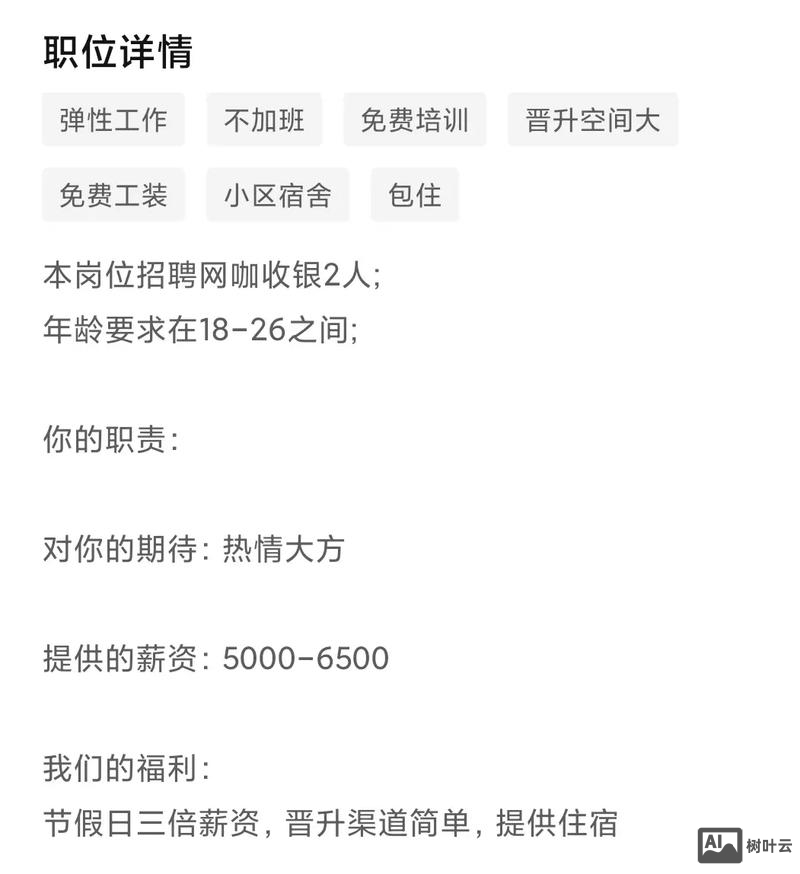Select the 小区宿舍 tag
800x874 pixels.
pos(277,195)
